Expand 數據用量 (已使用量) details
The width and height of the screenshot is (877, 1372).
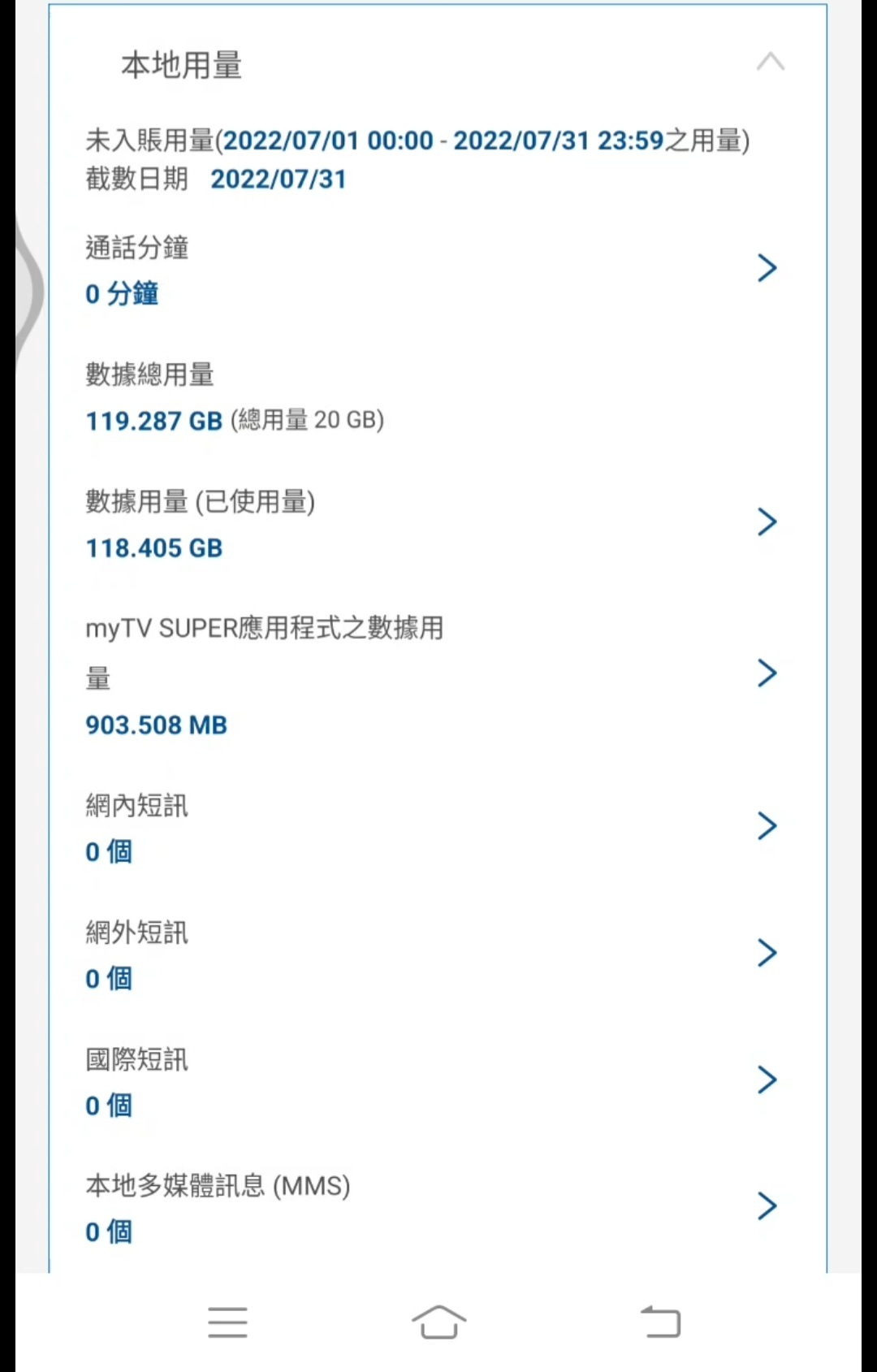point(767,522)
